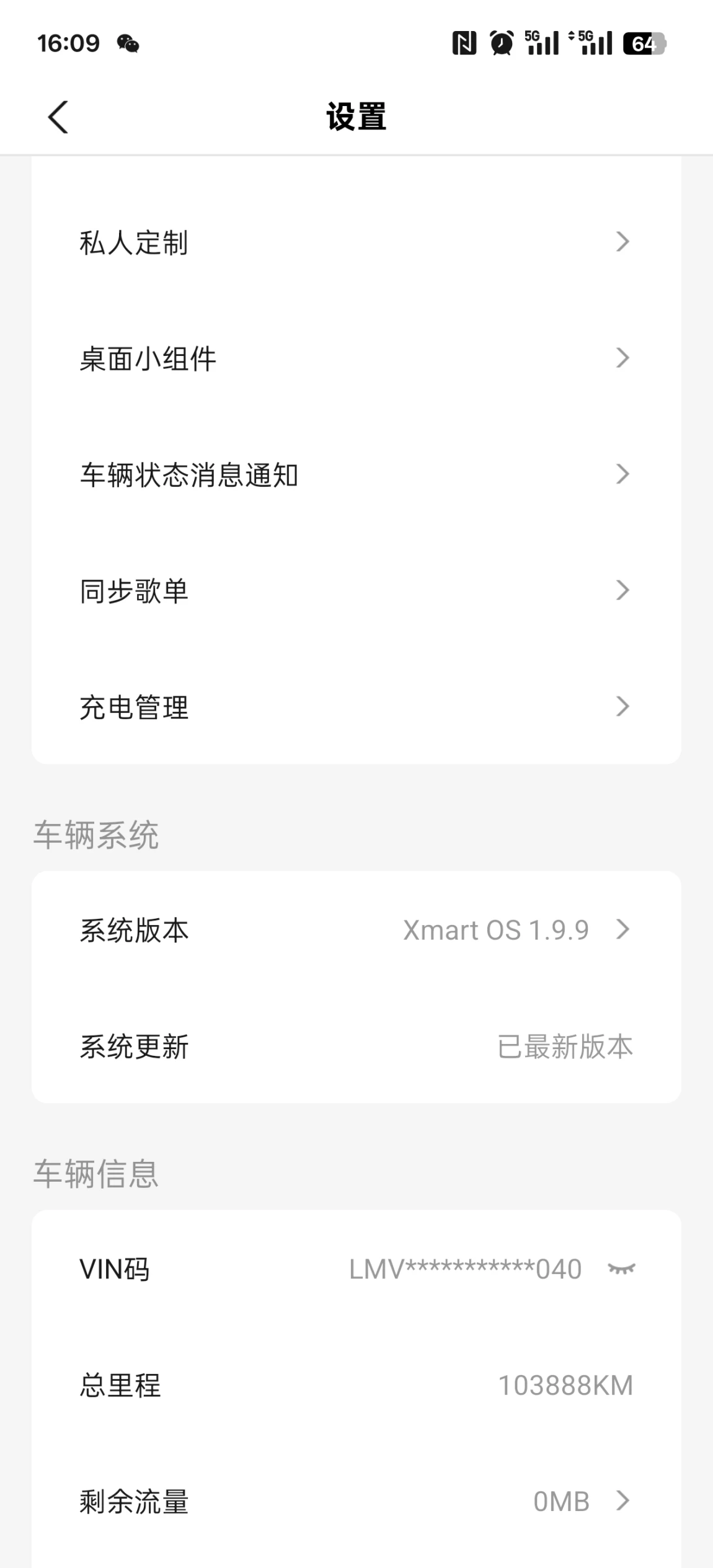Screen dimensions: 713x1568
Task: Open 私人定制 settings
Action: coord(355,242)
